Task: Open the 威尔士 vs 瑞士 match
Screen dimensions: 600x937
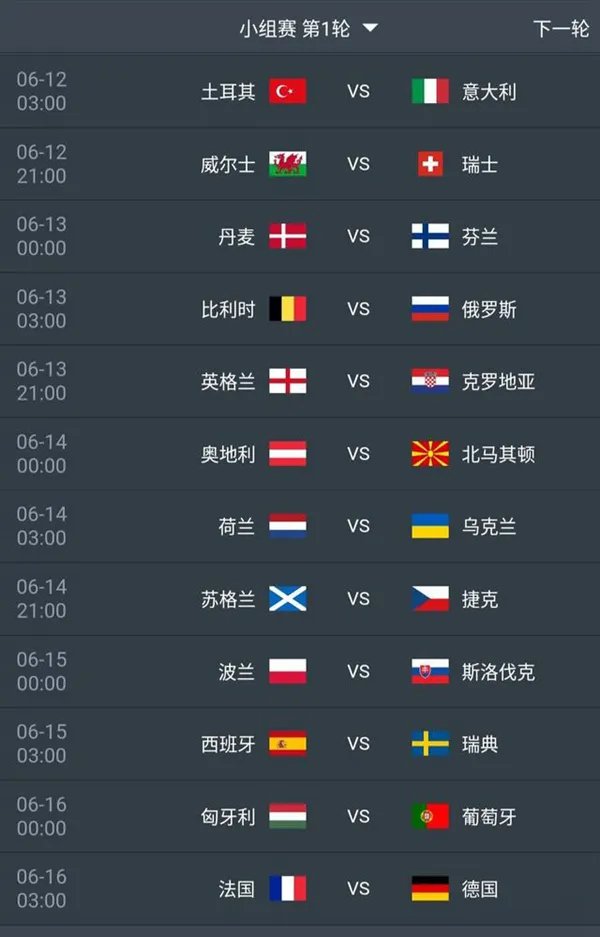Action: coord(358,164)
